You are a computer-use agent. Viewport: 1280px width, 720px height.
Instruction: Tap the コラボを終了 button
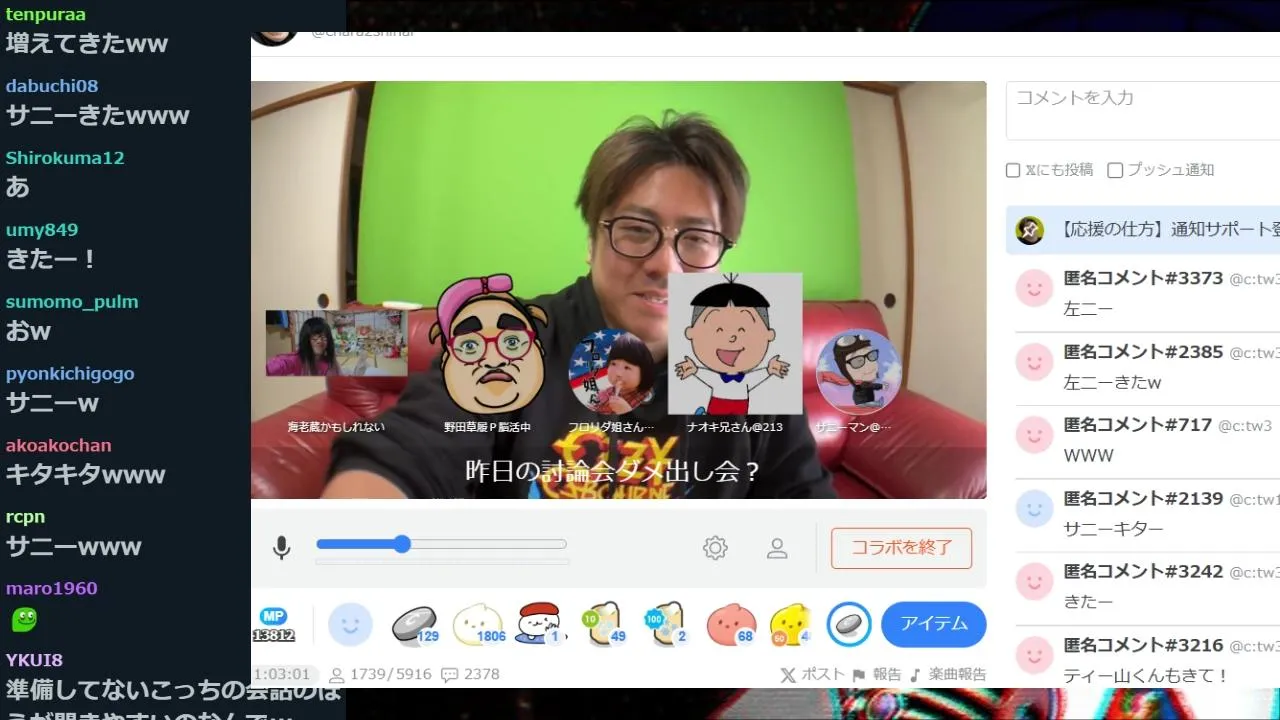pos(901,548)
